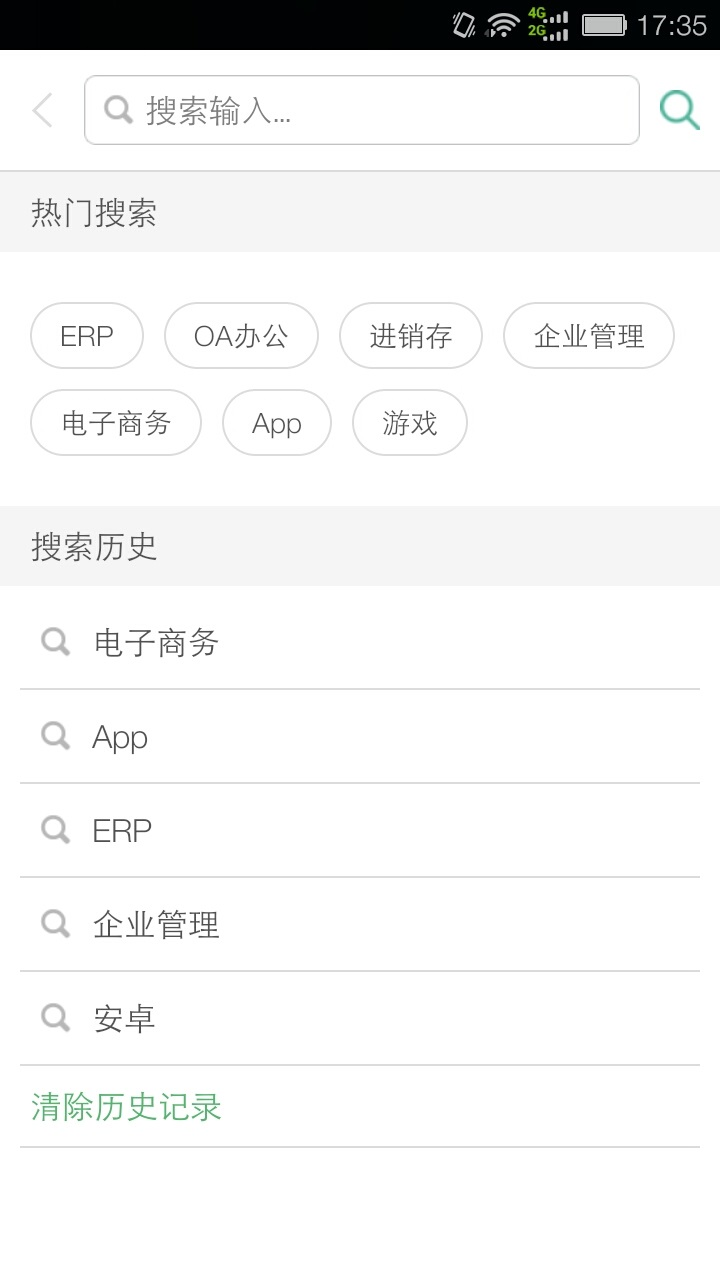Select the App hot search chip
This screenshot has height=1280, width=720.
277,423
